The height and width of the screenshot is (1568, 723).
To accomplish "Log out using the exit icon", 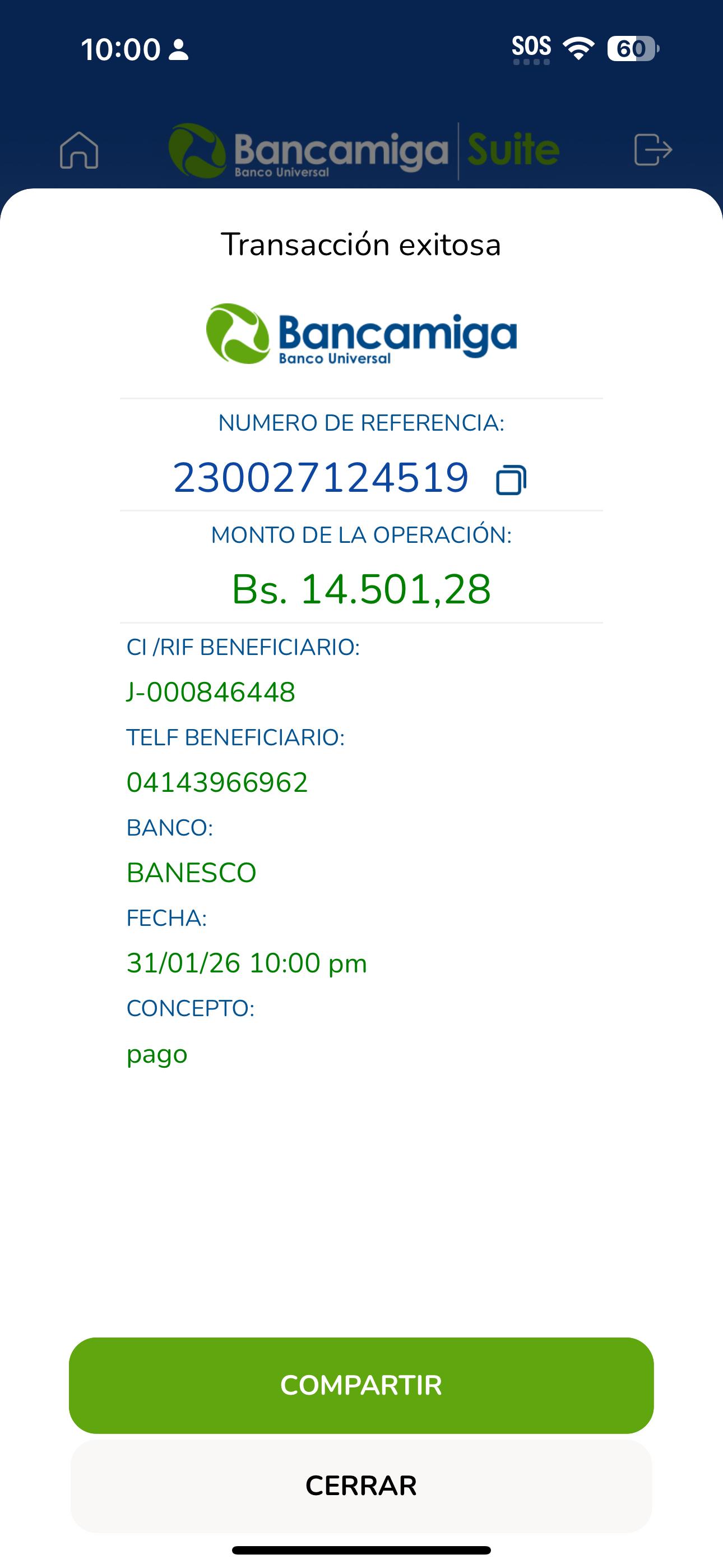I will pos(652,150).
